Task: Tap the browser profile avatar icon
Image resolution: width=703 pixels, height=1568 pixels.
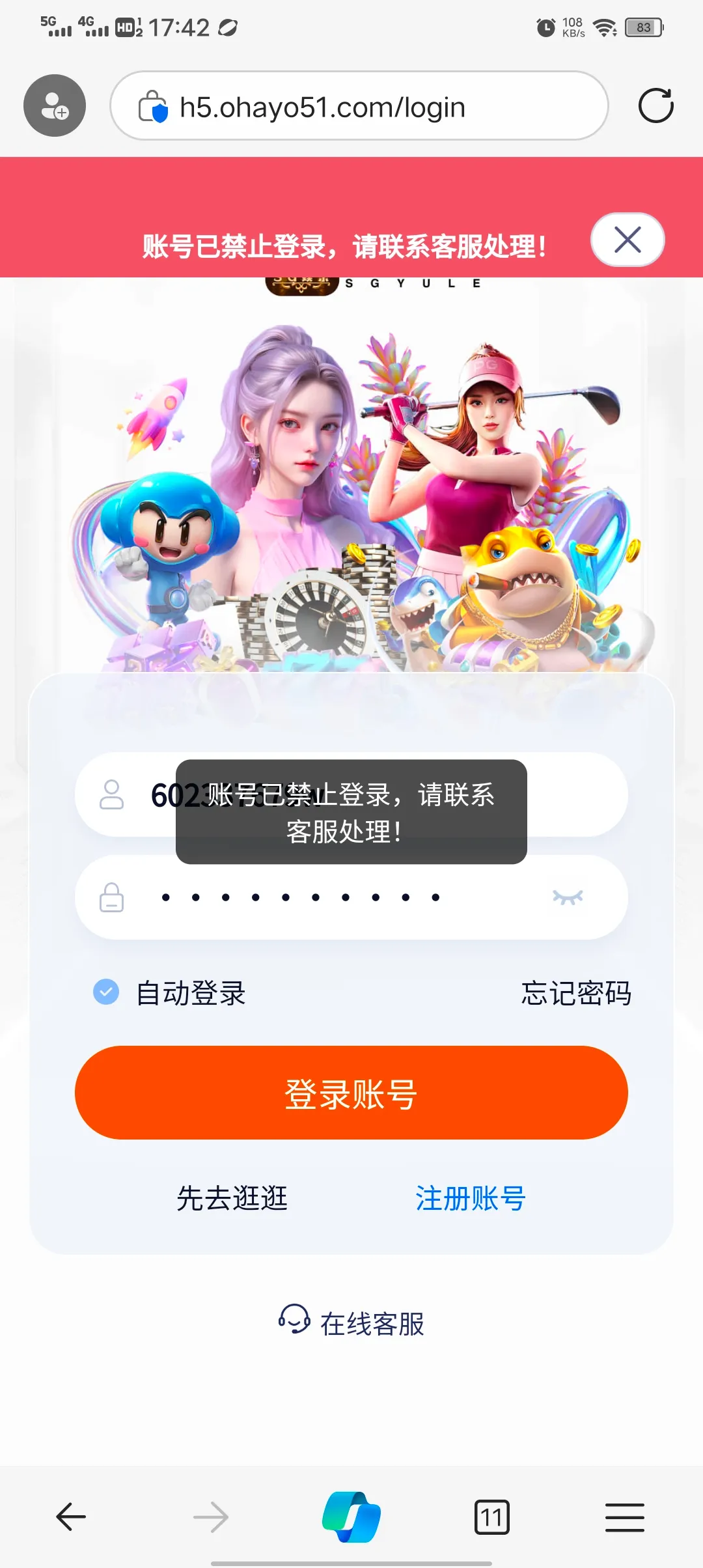Action: 54,105
